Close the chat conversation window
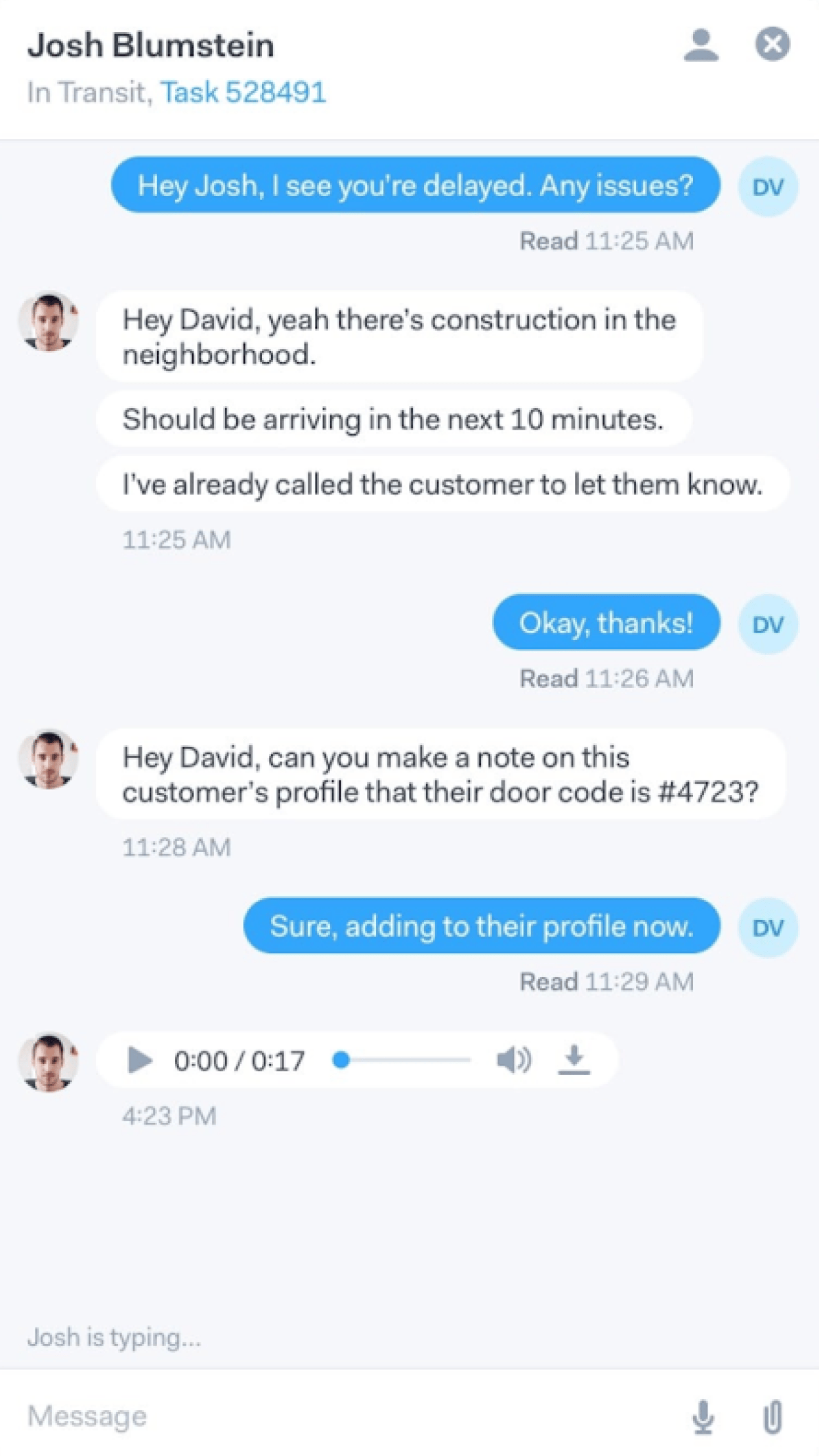The height and width of the screenshot is (1456, 819). pyautogui.click(x=772, y=44)
